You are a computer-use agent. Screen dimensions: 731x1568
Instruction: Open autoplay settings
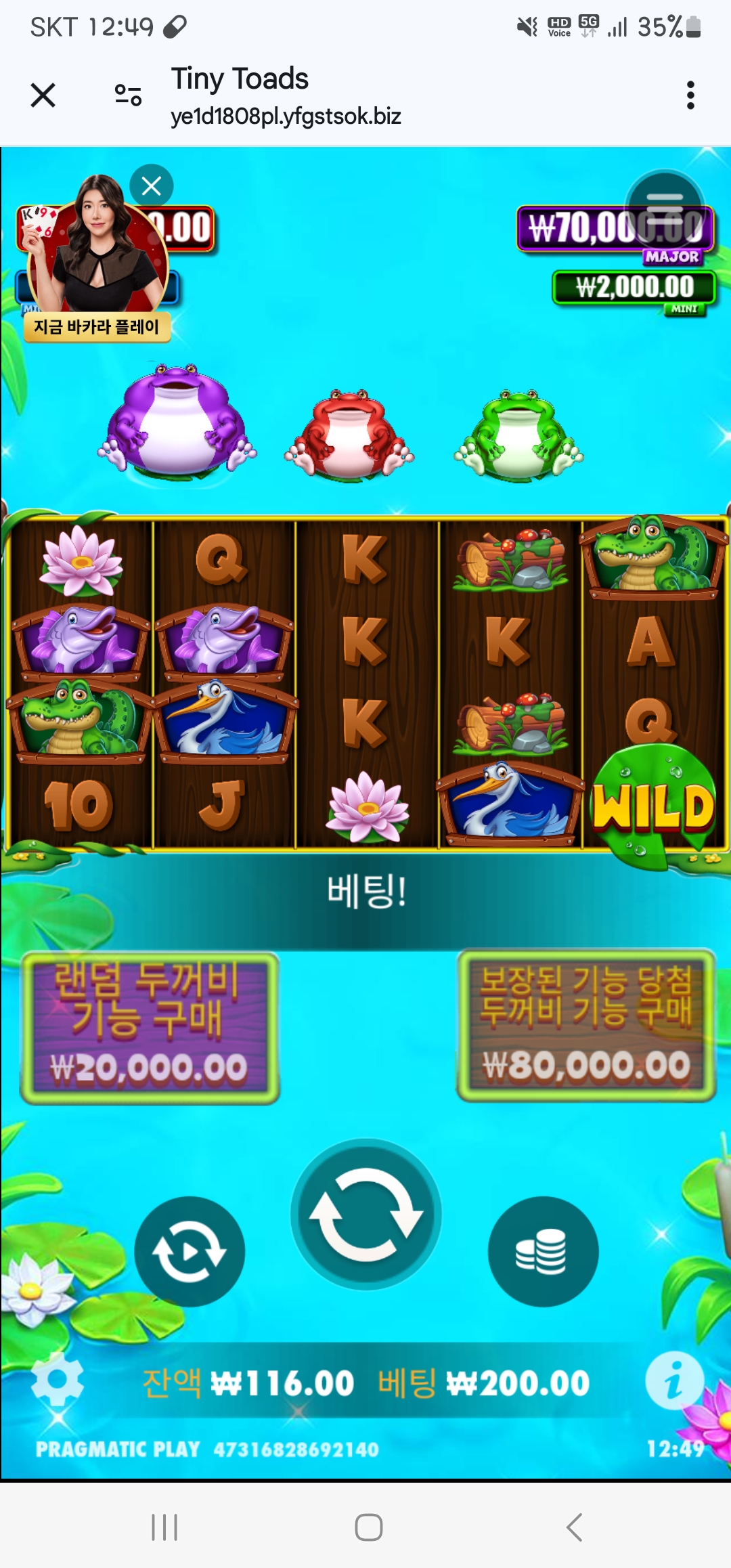pos(190,1251)
